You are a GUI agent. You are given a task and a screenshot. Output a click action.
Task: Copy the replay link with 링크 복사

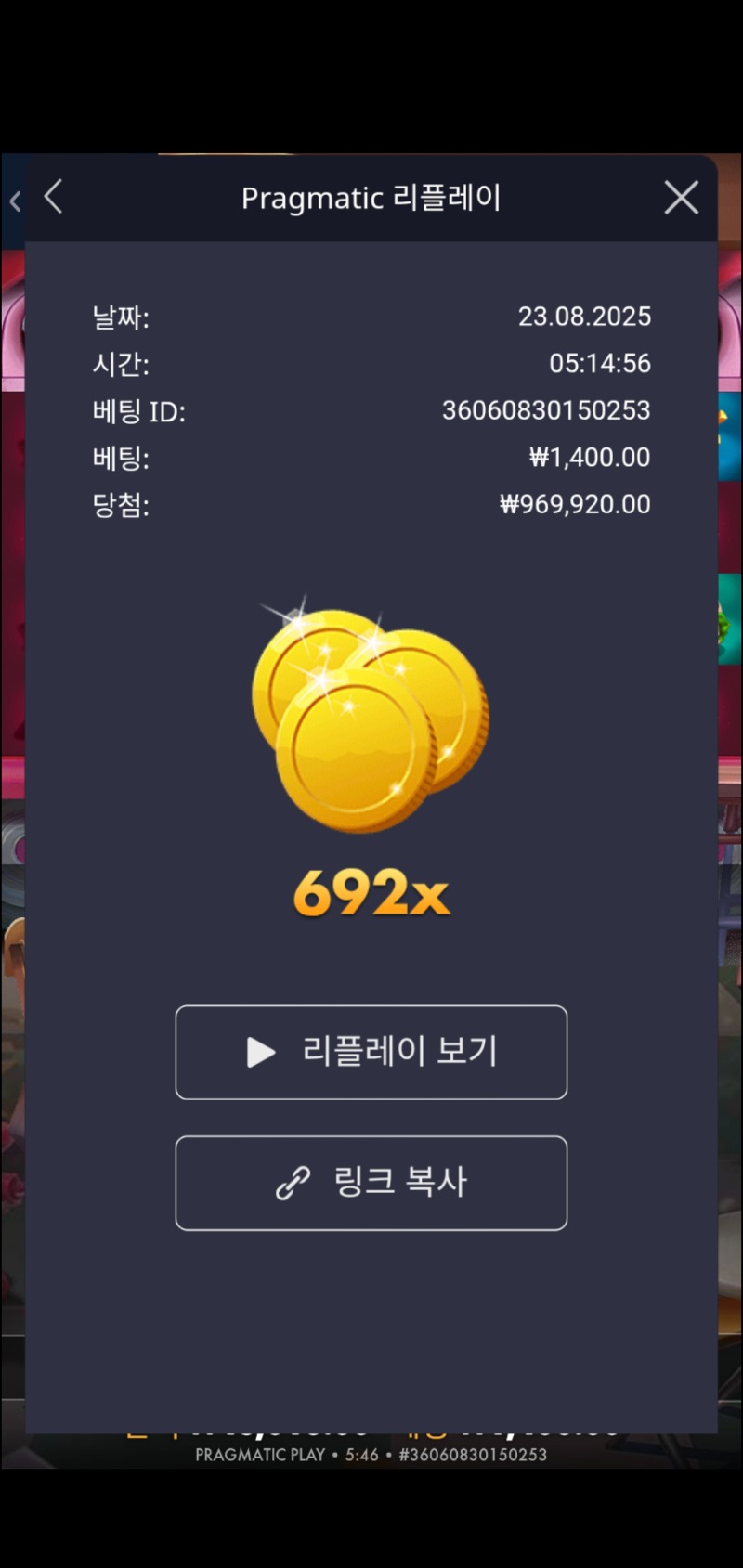coord(371,1183)
